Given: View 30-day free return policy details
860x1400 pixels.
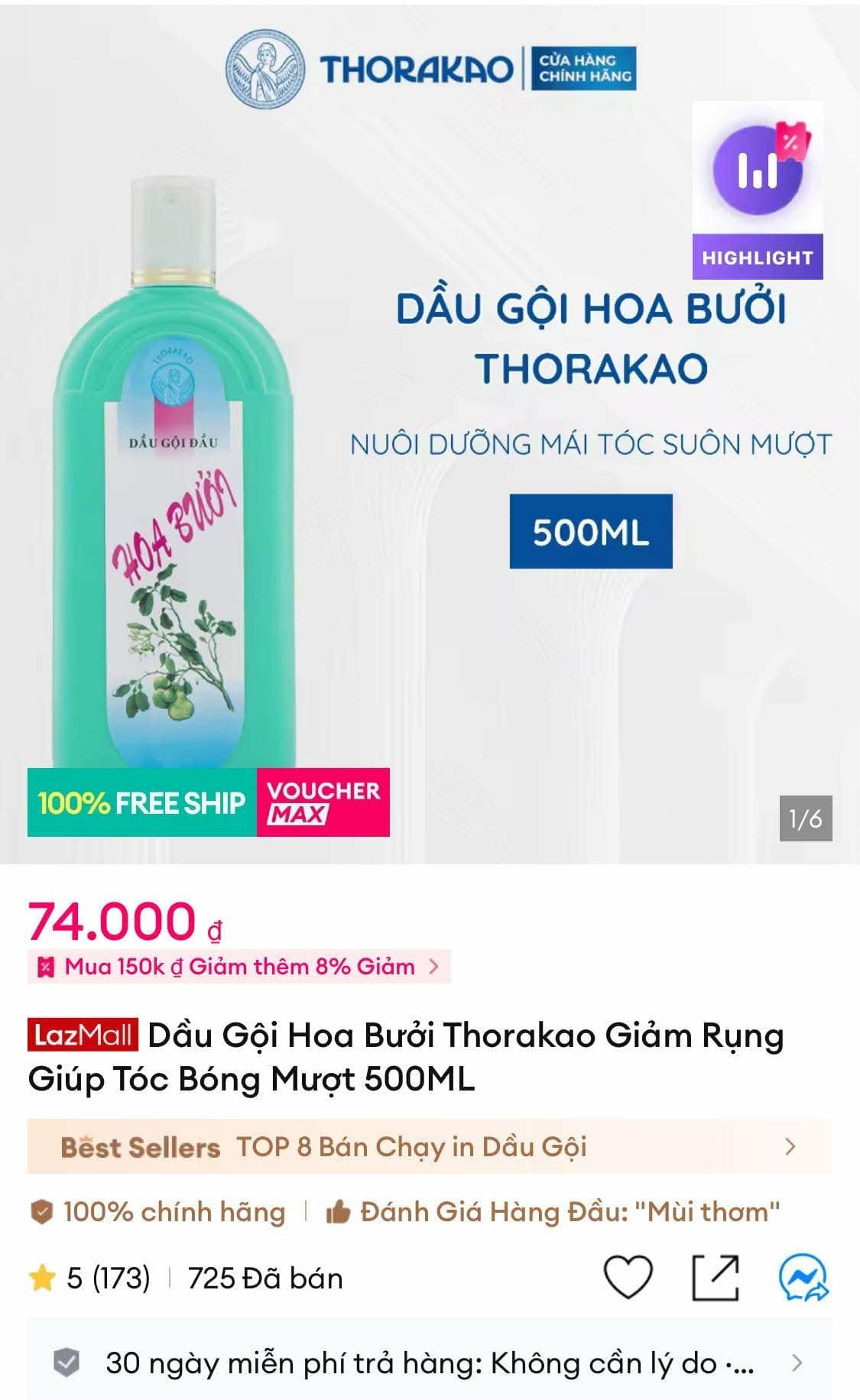Looking at the screenshot, I should [x=429, y=1363].
